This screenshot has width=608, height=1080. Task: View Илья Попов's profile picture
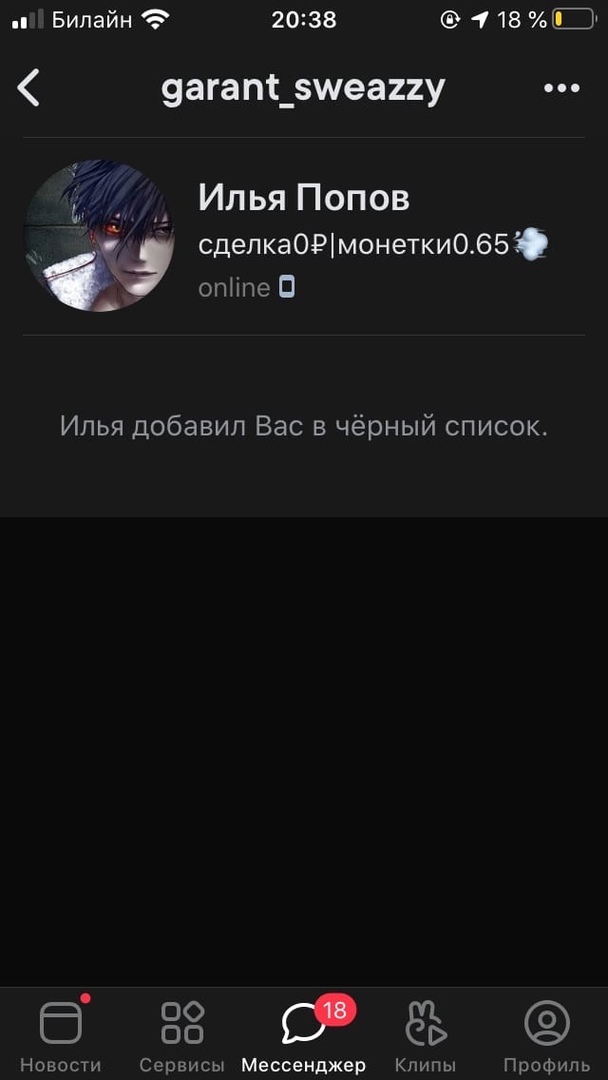99,235
